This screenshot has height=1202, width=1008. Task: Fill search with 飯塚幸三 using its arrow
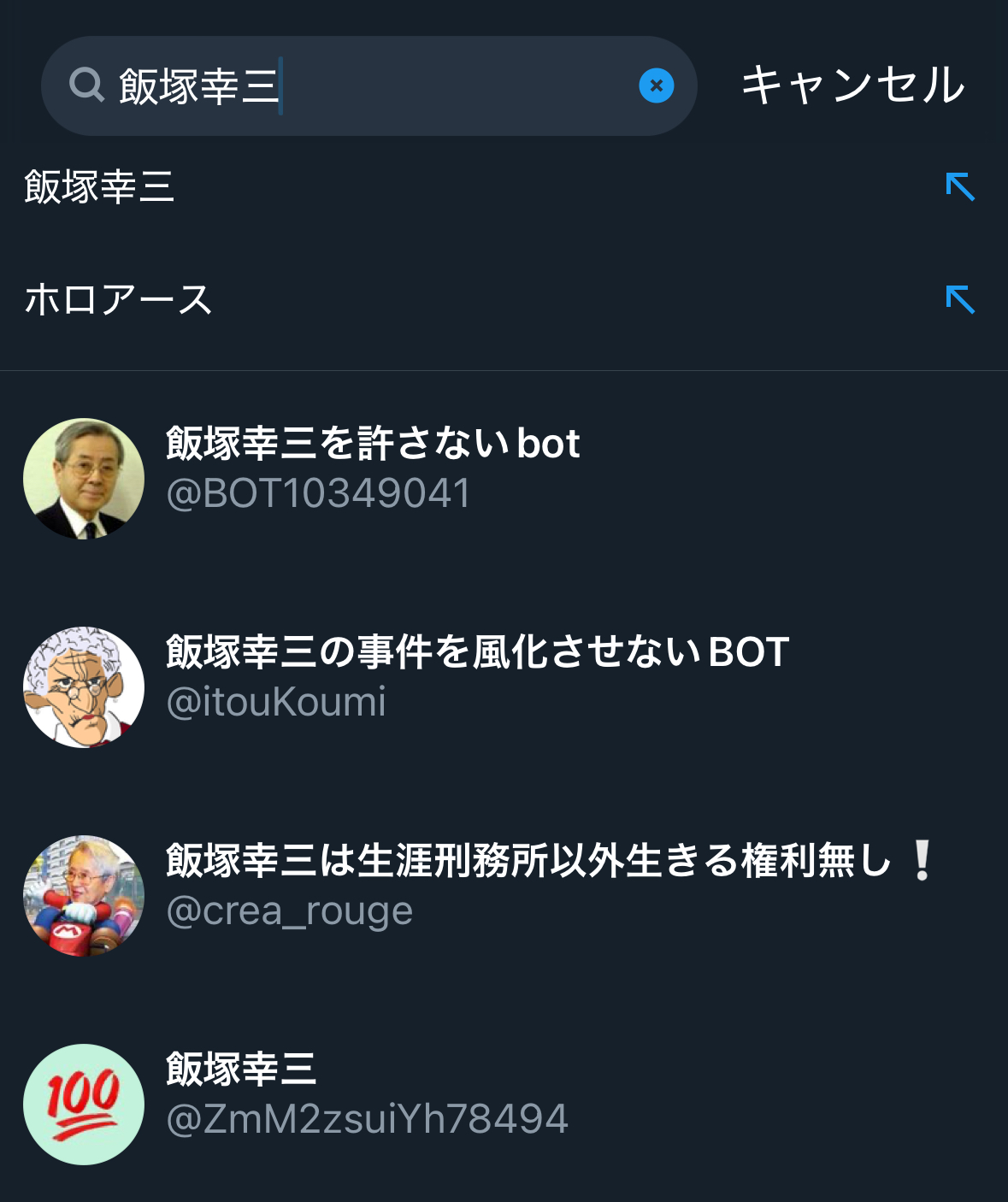[960, 186]
